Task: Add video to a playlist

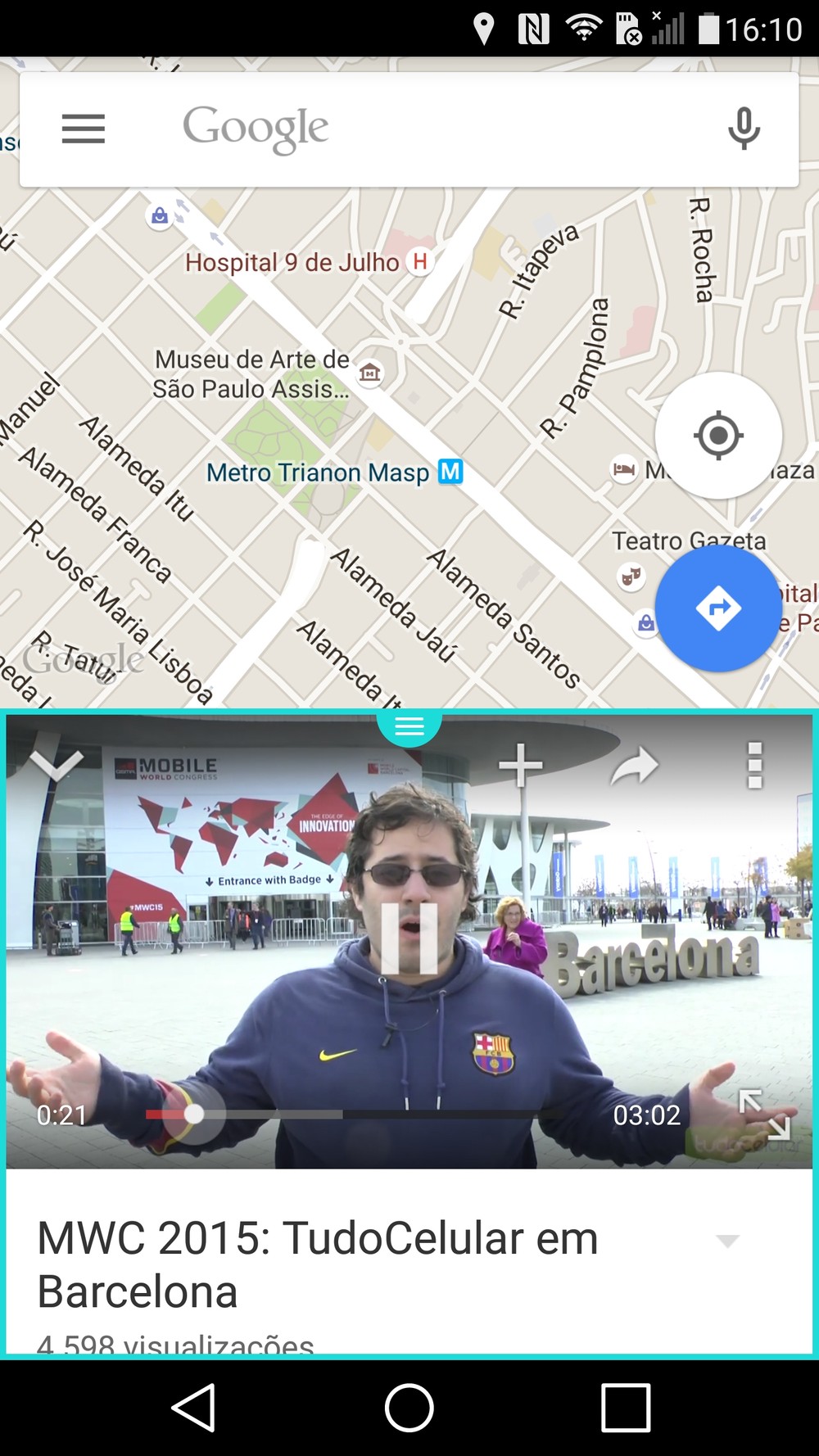Action: pos(521,766)
